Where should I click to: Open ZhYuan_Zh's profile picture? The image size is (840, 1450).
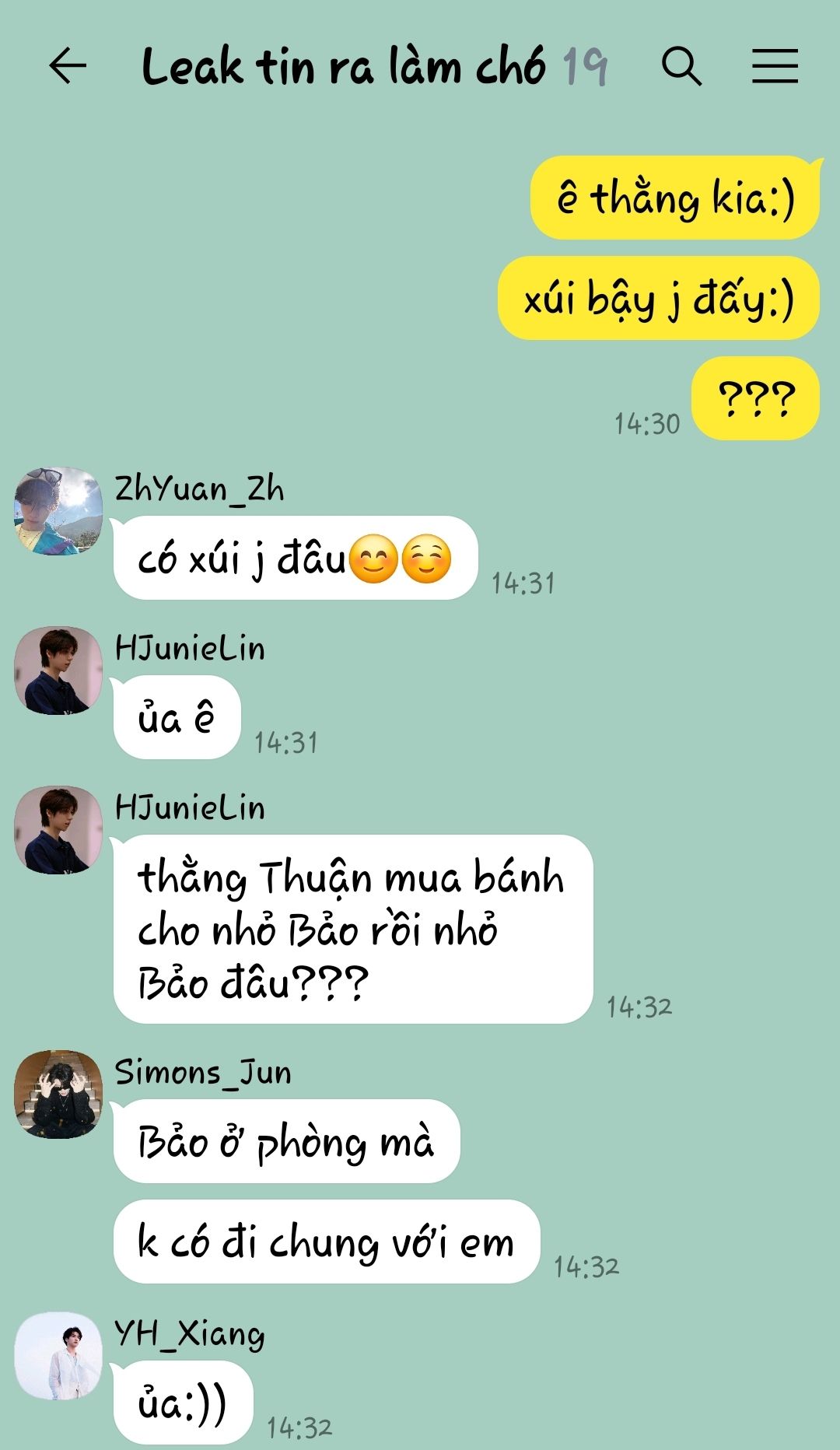58,511
